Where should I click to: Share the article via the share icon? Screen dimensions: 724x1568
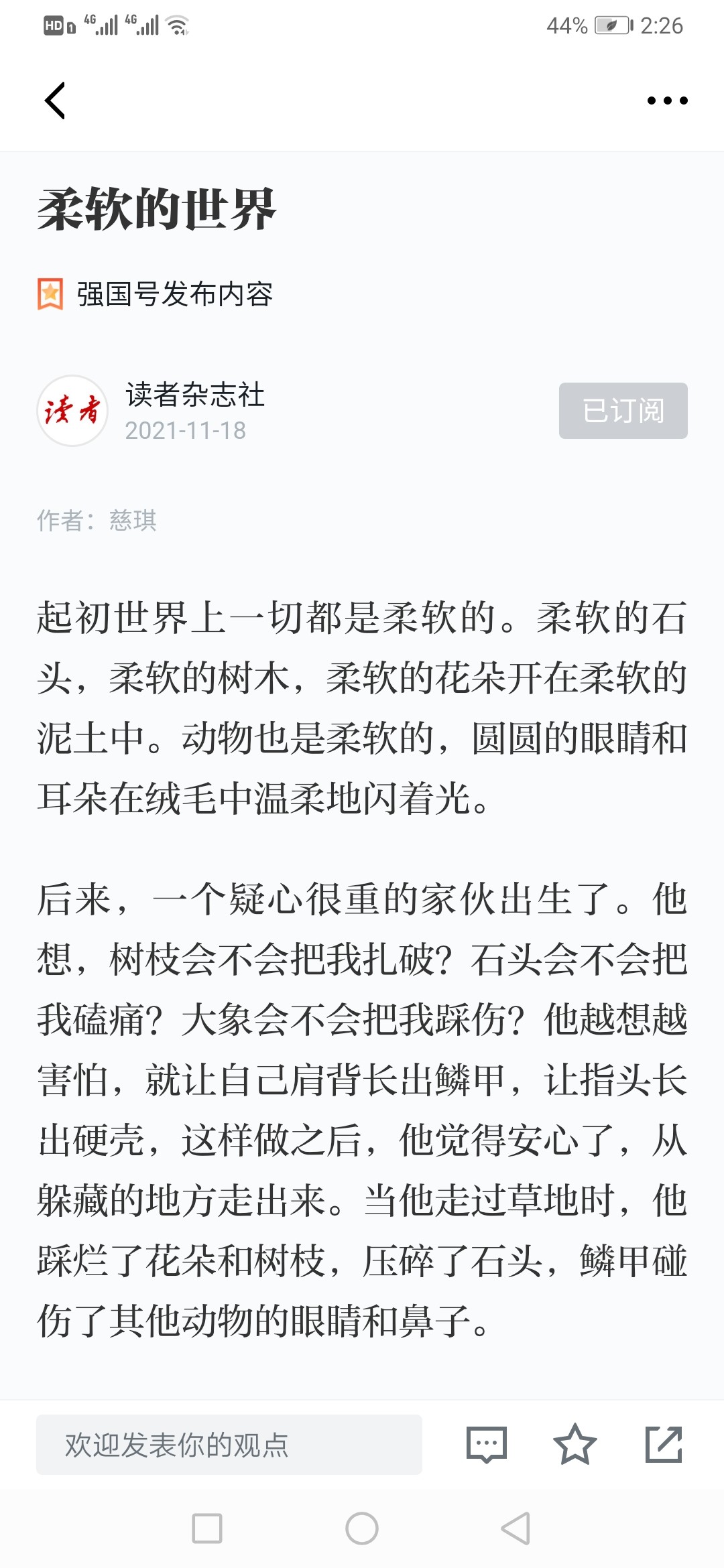(x=664, y=1445)
